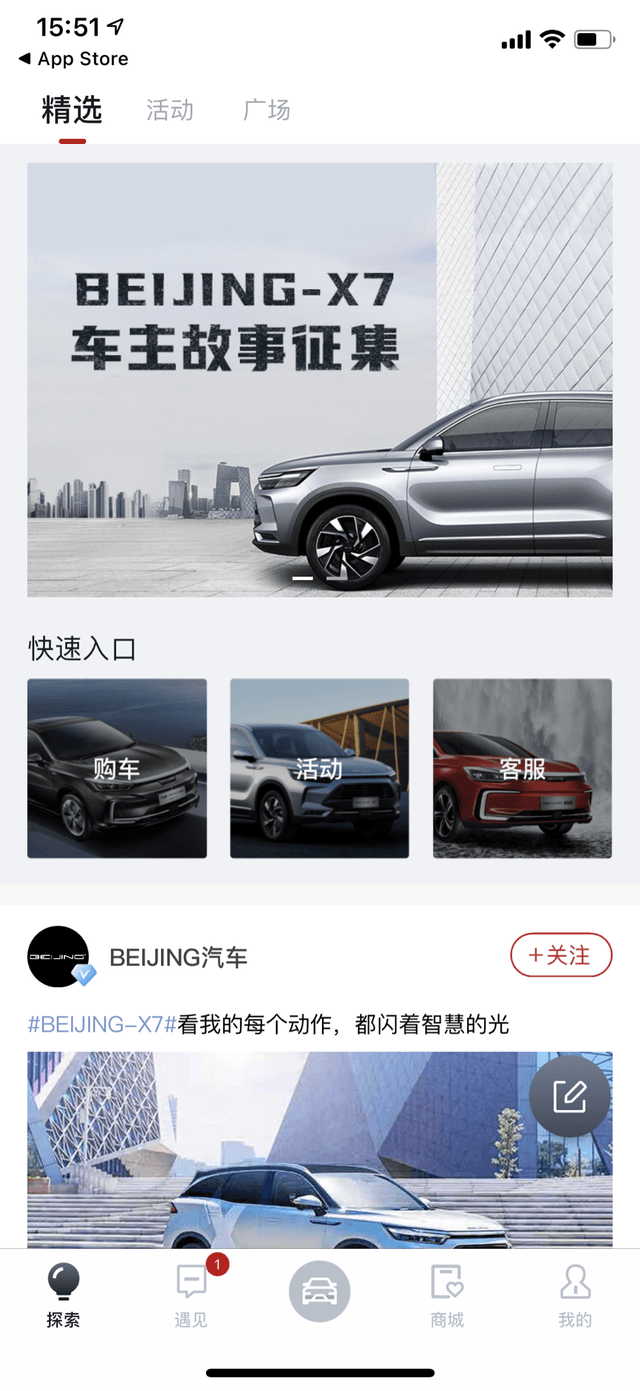Switch to the 广场 top tab
The width and height of the screenshot is (640, 1391).
pyautogui.click(x=267, y=110)
